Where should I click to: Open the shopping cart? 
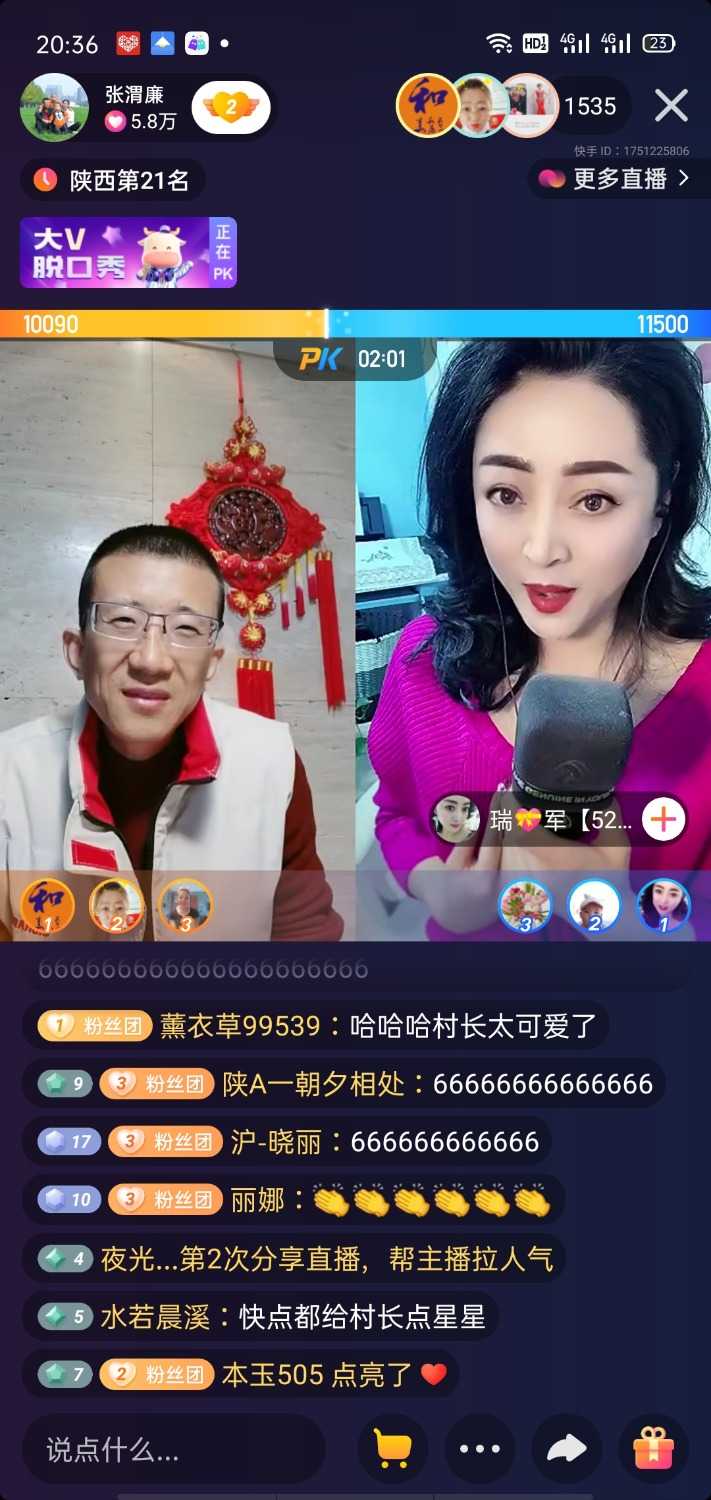[392, 1448]
